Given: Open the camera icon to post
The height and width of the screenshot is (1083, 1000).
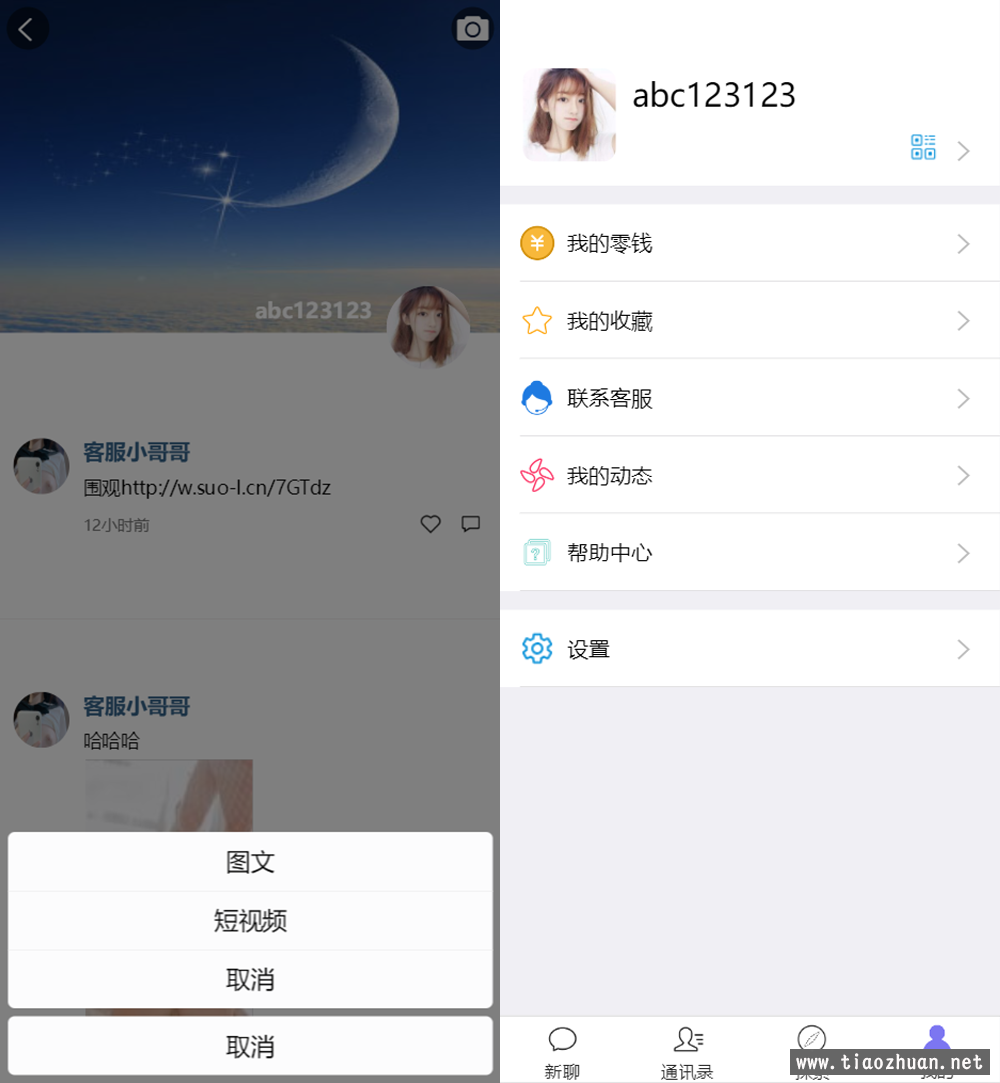Looking at the screenshot, I should tap(472, 29).
